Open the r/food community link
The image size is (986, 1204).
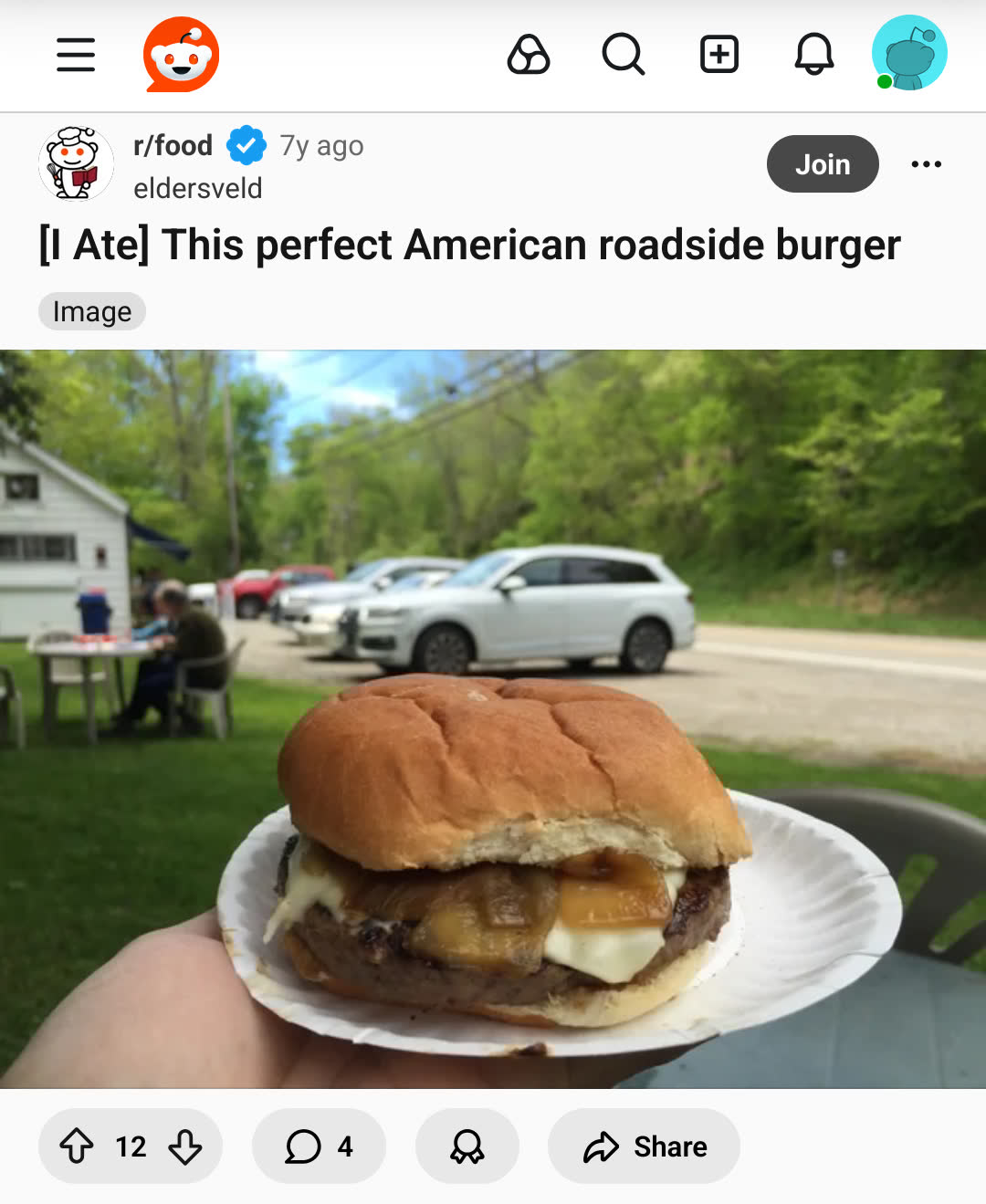[x=173, y=145]
